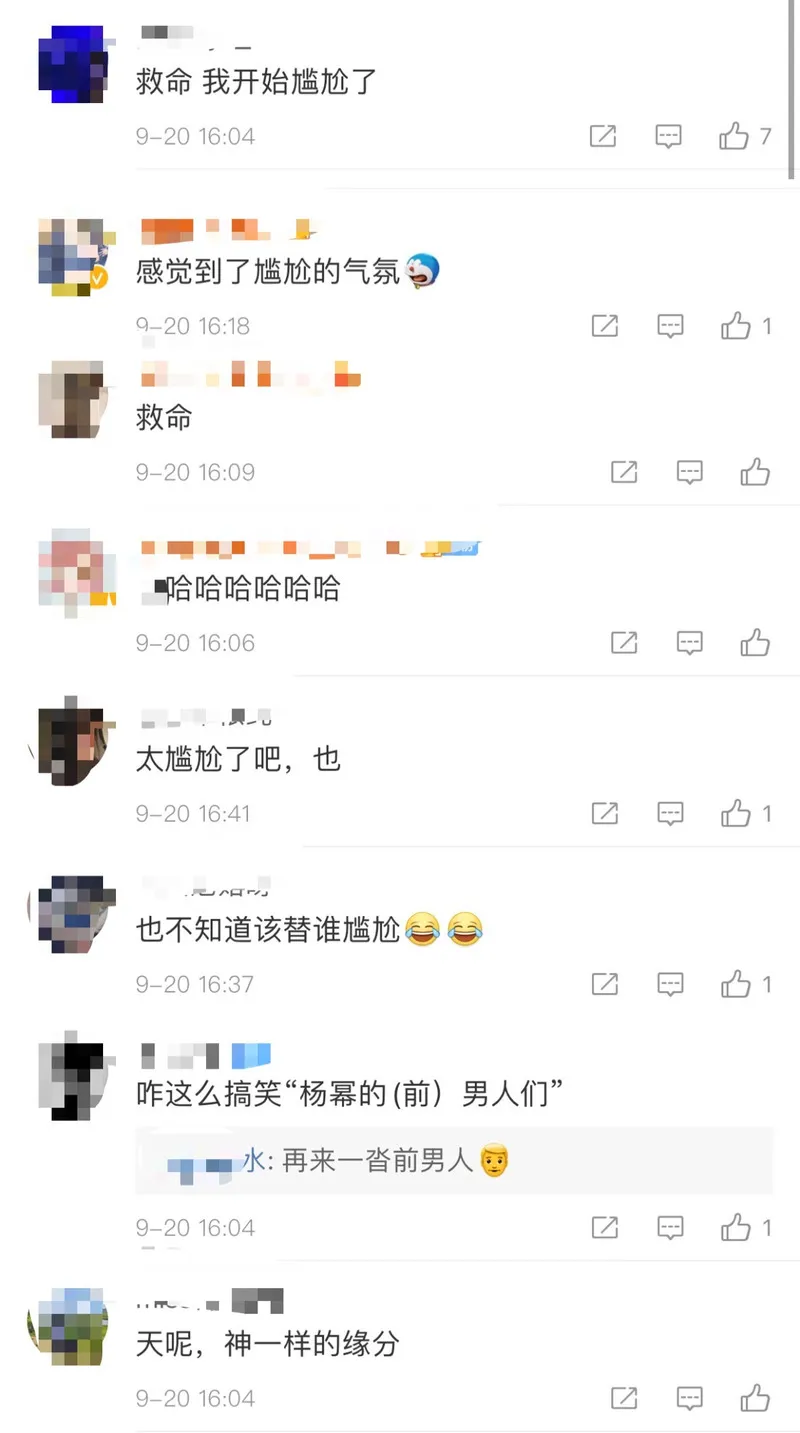The height and width of the screenshot is (1433, 800).
Task: Reply to the comment "太尴尬了吧，也"
Action: pyautogui.click(x=670, y=813)
